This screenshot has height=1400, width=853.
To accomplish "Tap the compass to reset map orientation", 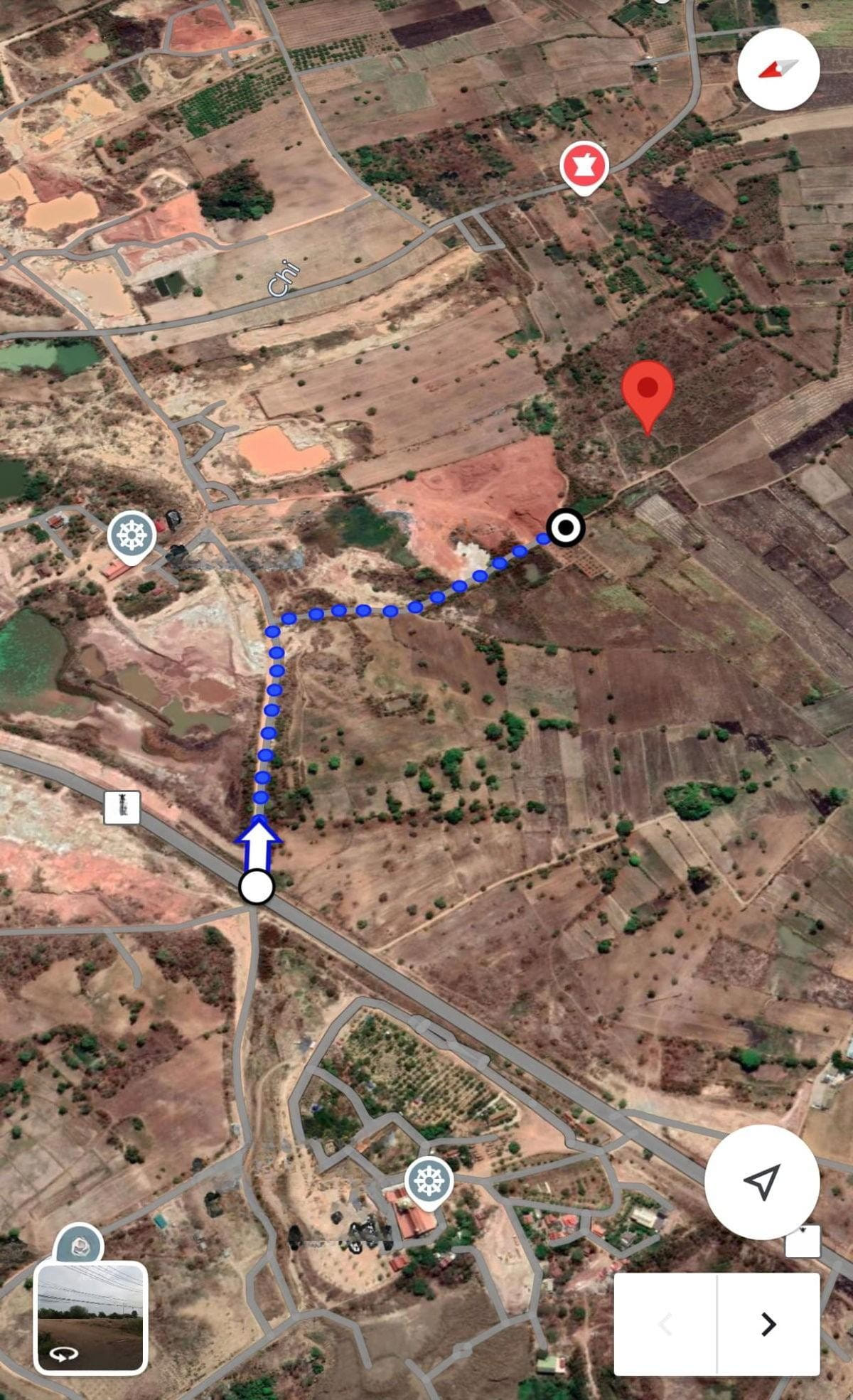I will point(778,69).
